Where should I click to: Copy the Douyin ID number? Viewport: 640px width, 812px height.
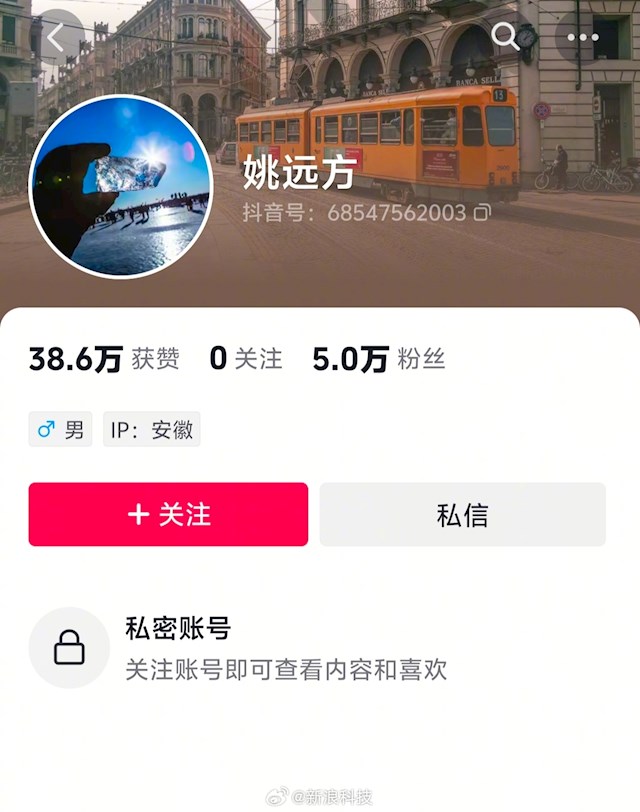tap(482, 213)
